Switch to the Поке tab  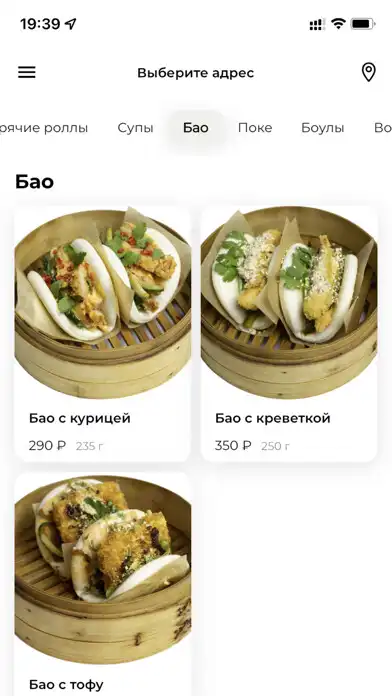pos(255,128)
